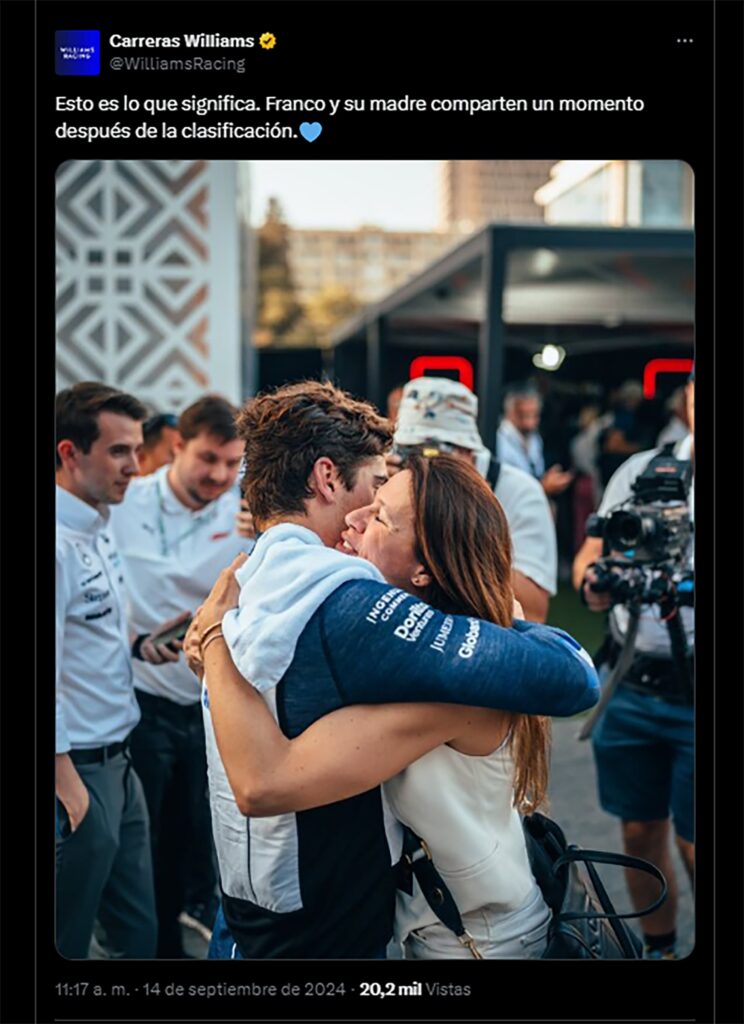Open the @WilliamsRacing handle
Viewport: 744px width, 1024px height.
tap(177, 64)
